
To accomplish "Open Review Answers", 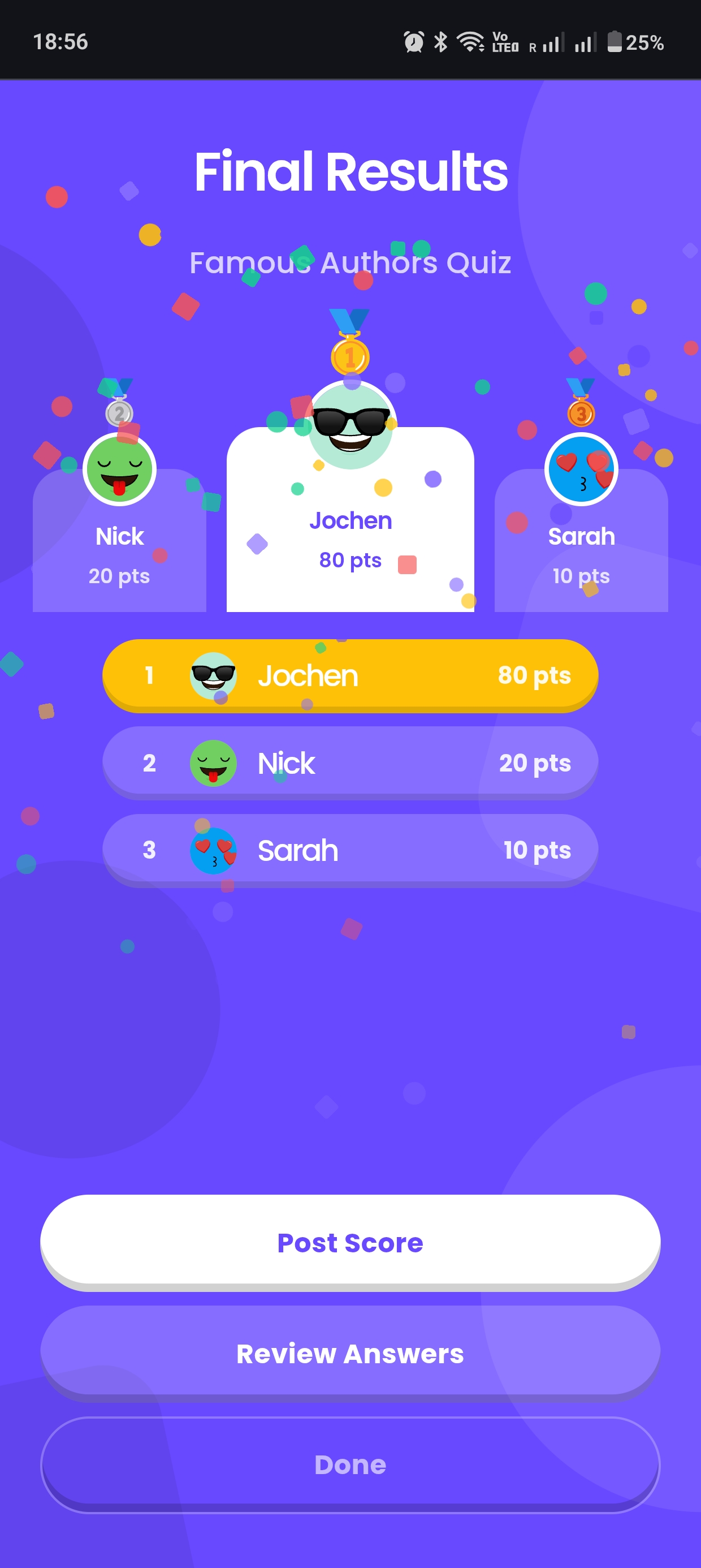I will point(350,1354).
